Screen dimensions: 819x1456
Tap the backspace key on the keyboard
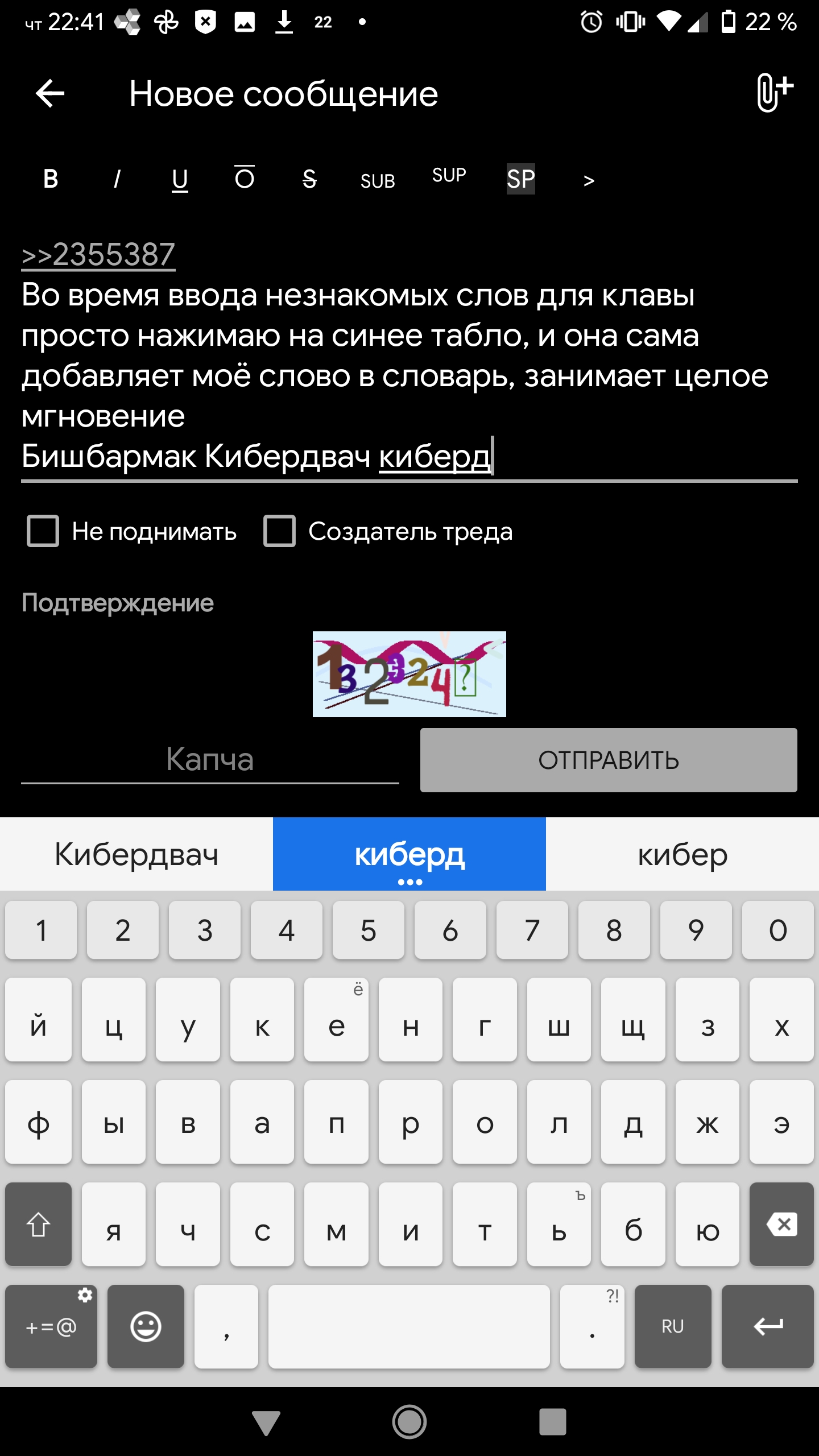click(x=781, y=1224)
